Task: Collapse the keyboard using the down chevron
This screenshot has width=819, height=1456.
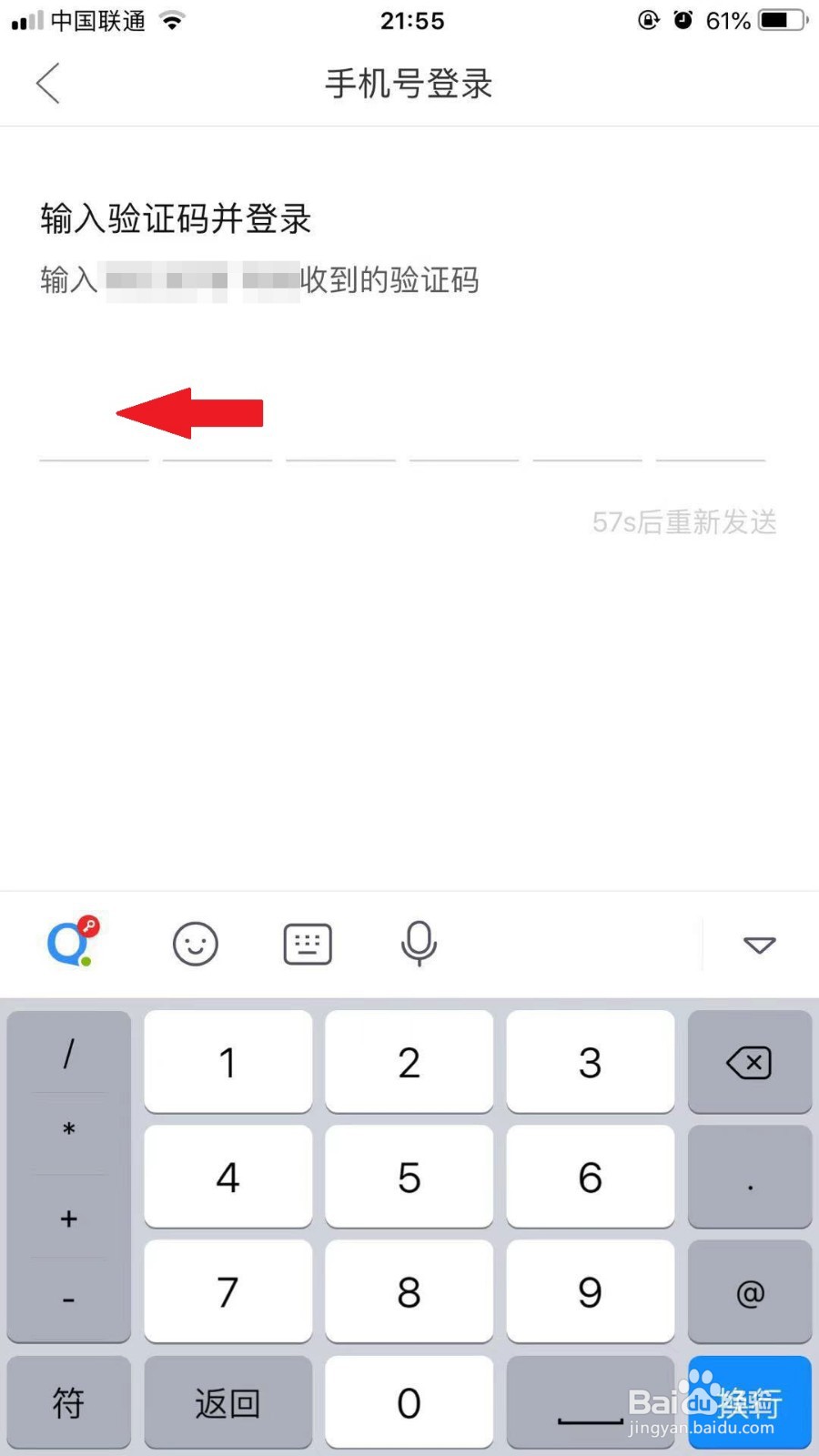Action: point(760,945)
